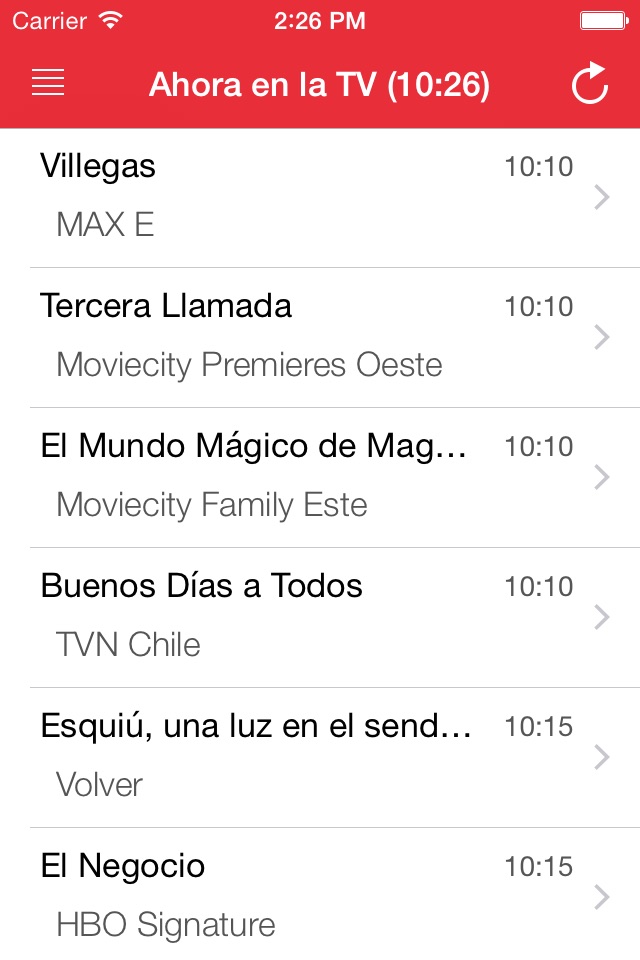Open the Villegas program on MAX E

(320, 197)
